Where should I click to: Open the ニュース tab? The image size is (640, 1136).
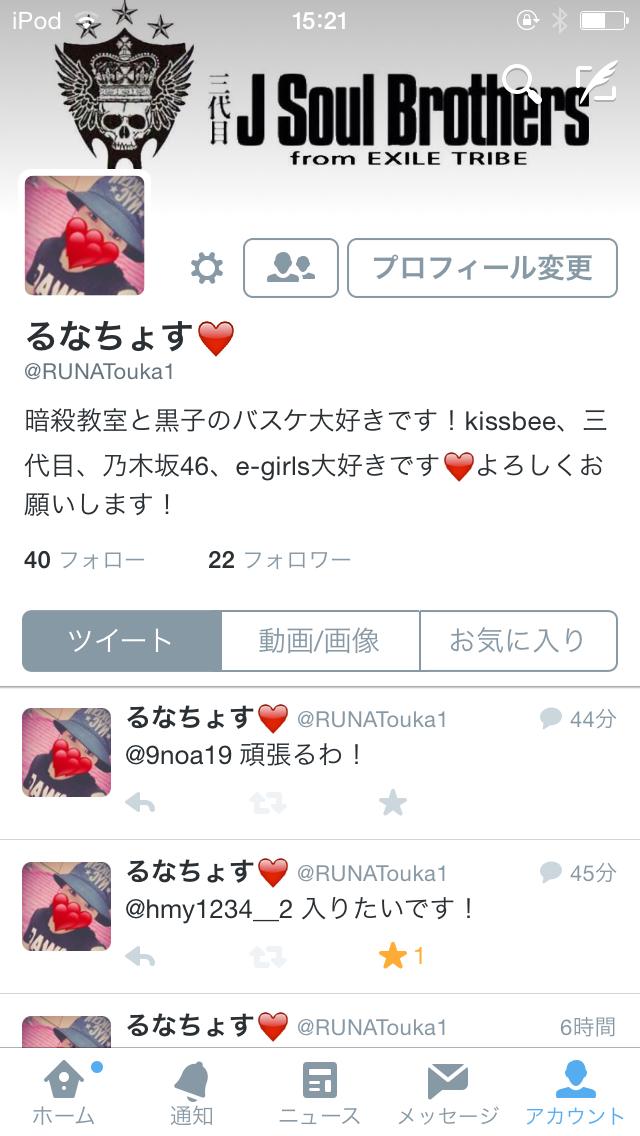pos(320,1092)
